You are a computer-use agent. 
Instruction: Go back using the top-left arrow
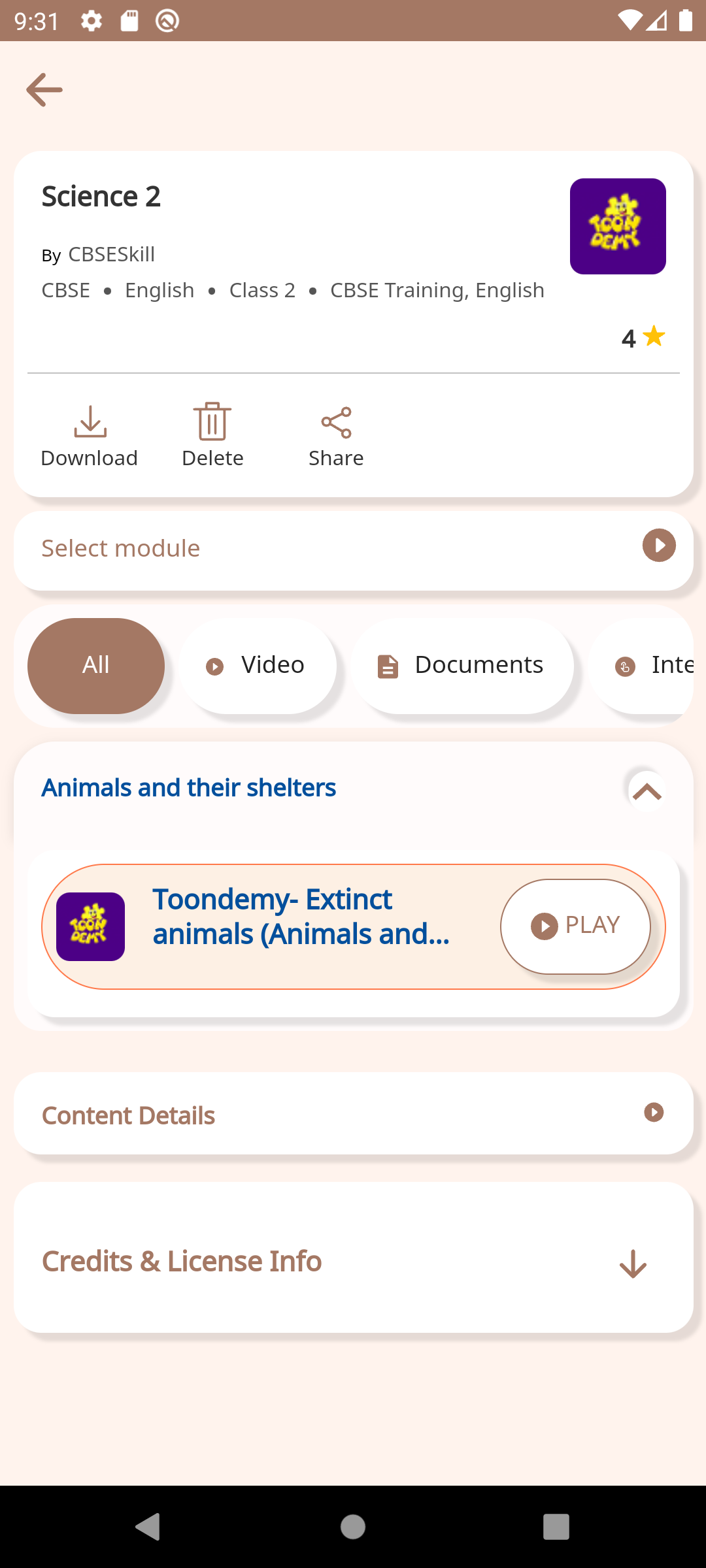[44, 90]
